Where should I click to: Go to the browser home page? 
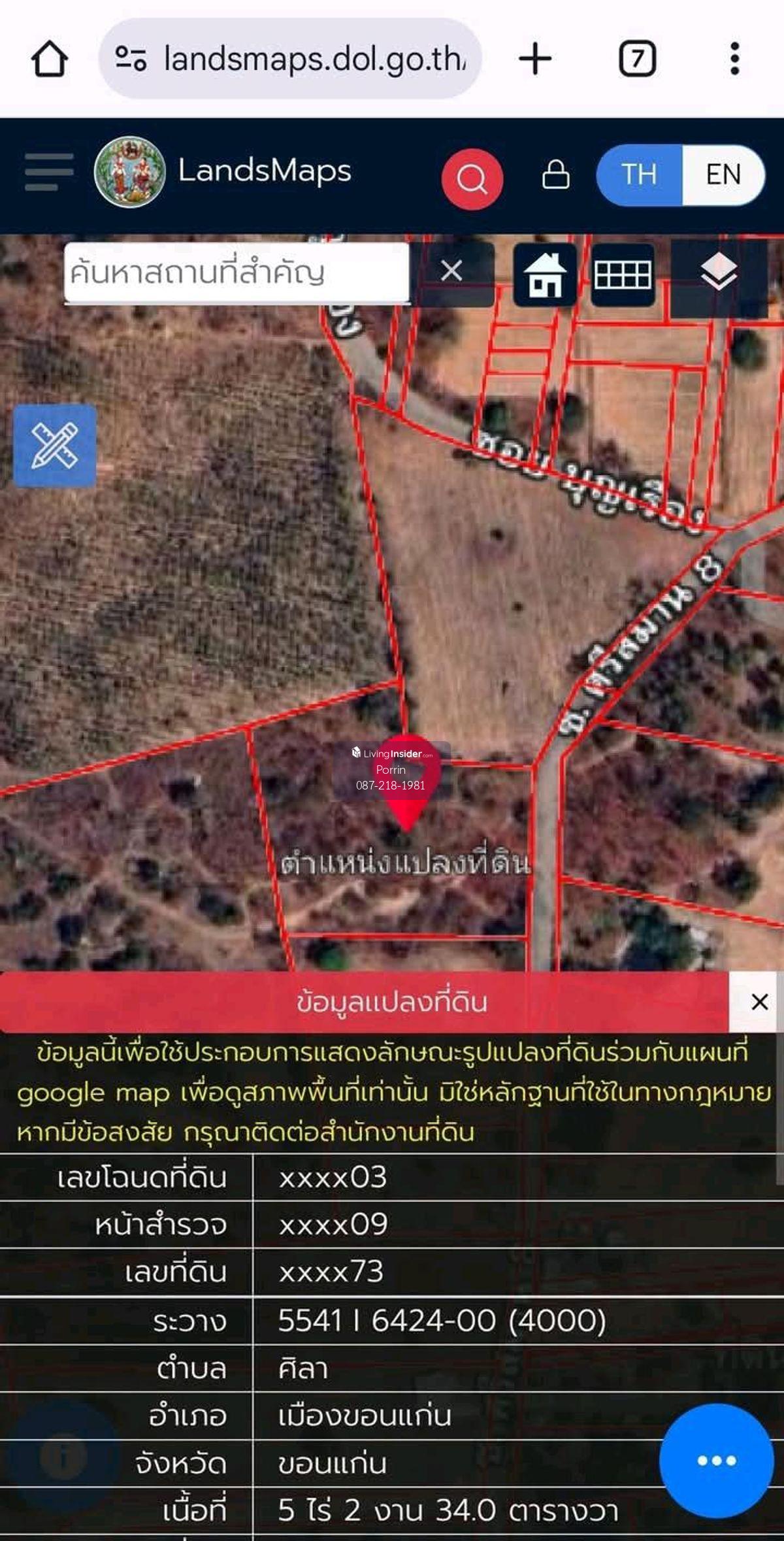[50, 59]
